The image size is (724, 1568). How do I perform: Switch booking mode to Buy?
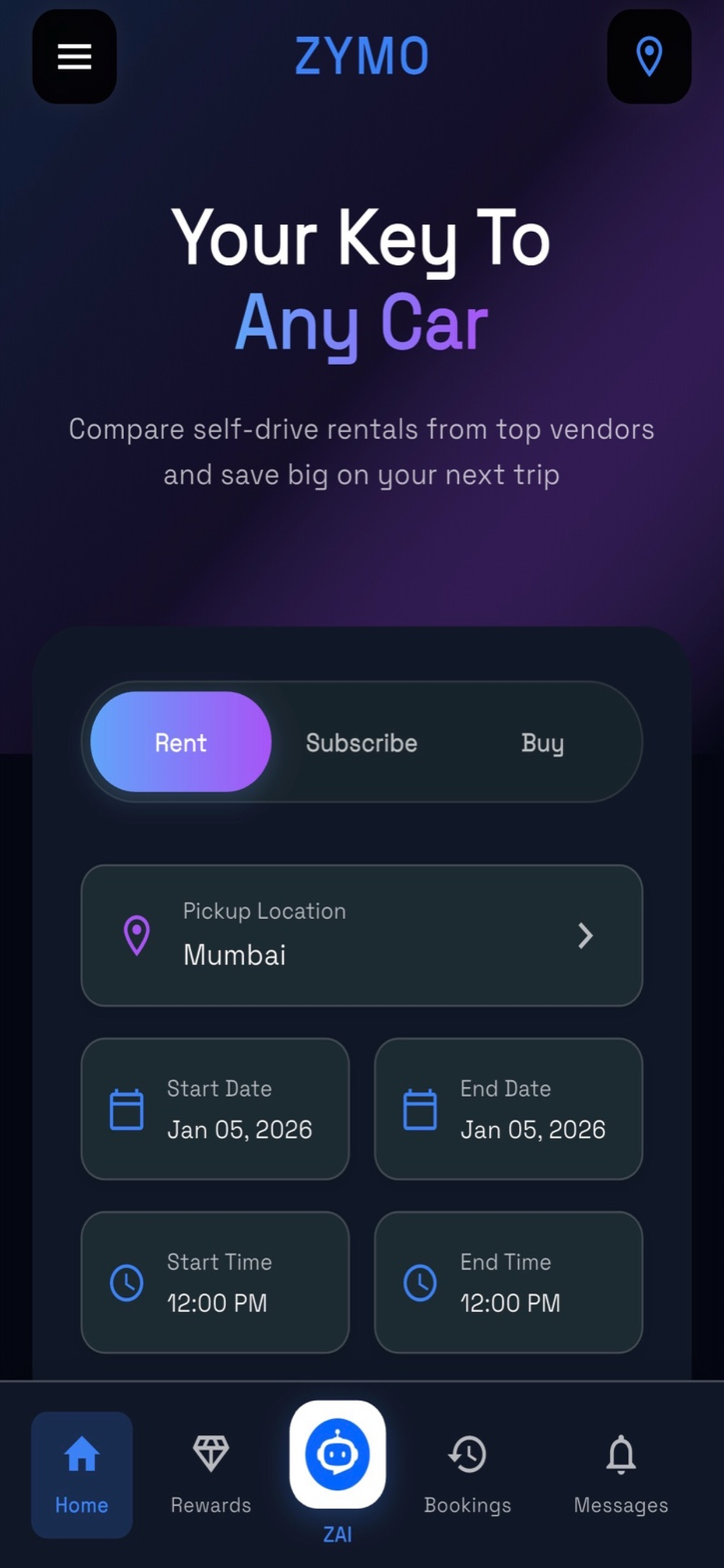pyautogui.click(x=542, y=743)
